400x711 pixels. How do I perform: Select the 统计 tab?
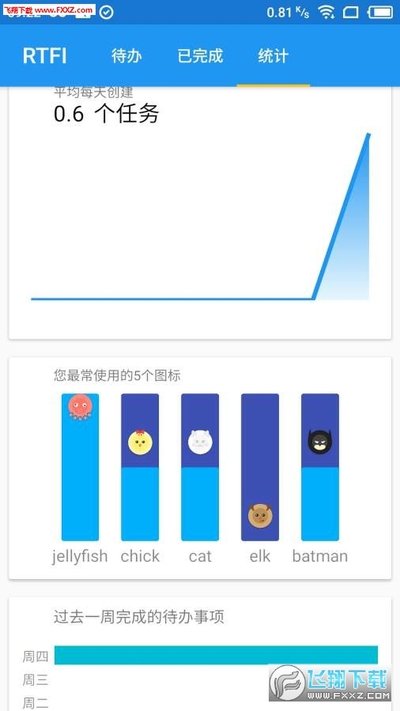point(273,56)
